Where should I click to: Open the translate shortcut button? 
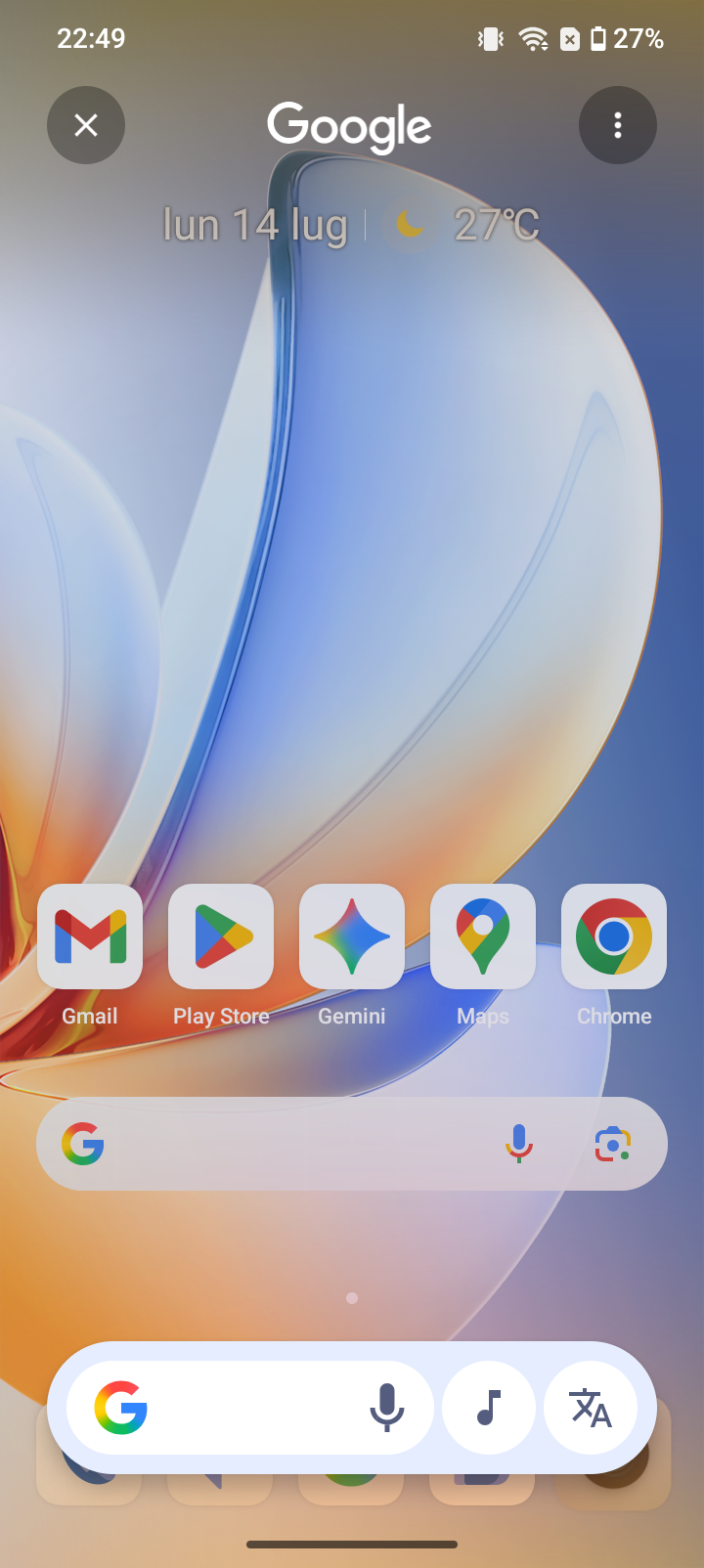[591, 1408]
